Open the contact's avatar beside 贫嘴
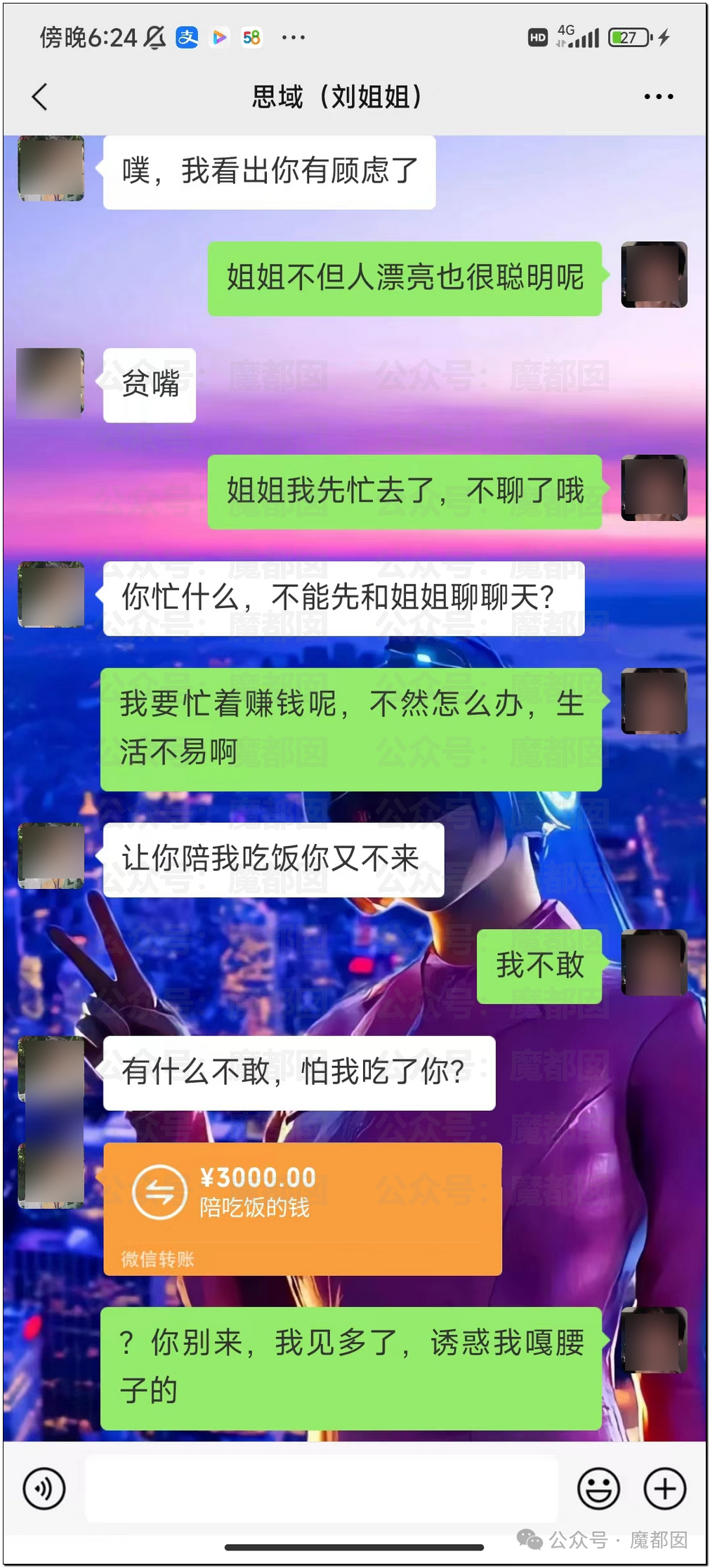Viewport: 710px width, 1568px height. point(51,383)
